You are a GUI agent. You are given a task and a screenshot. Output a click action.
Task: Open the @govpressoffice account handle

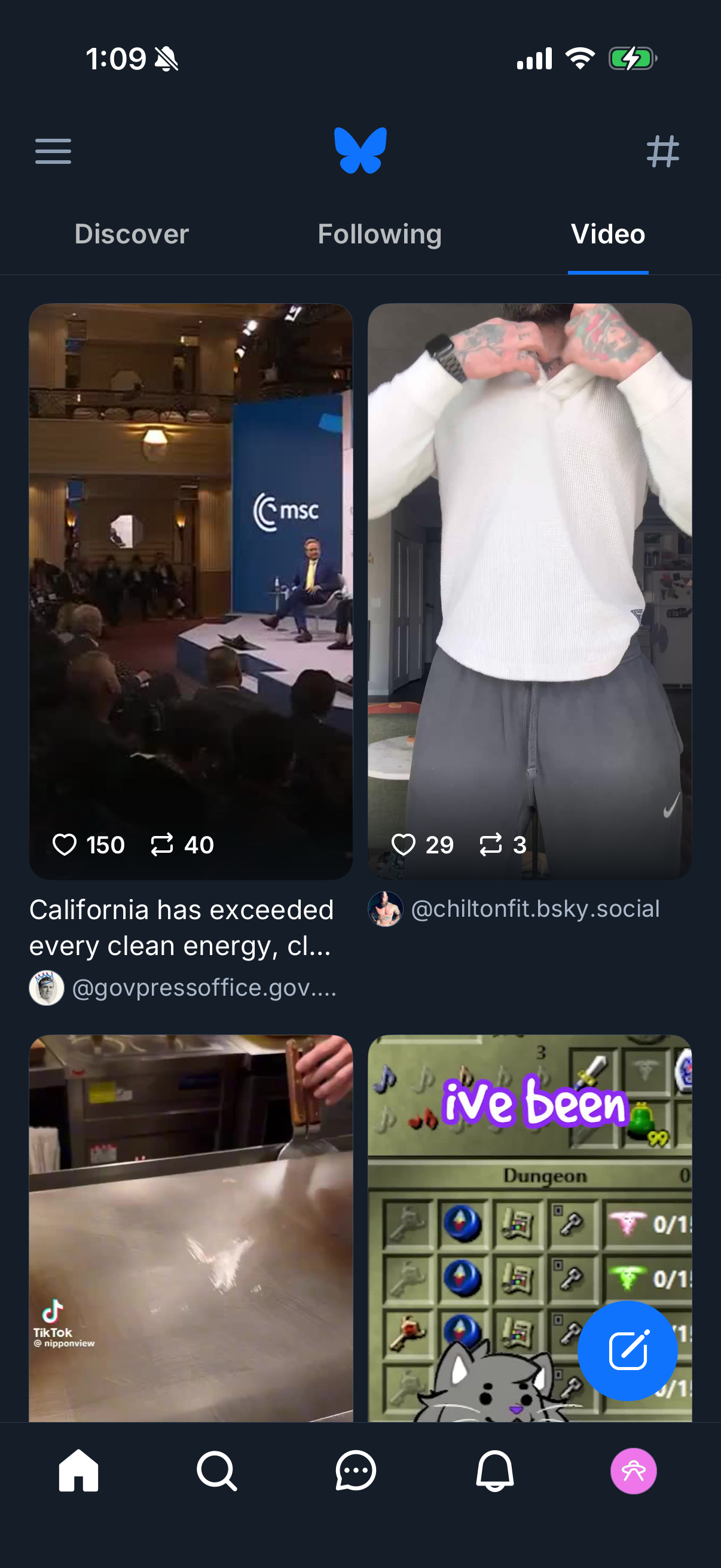[204, 987]
